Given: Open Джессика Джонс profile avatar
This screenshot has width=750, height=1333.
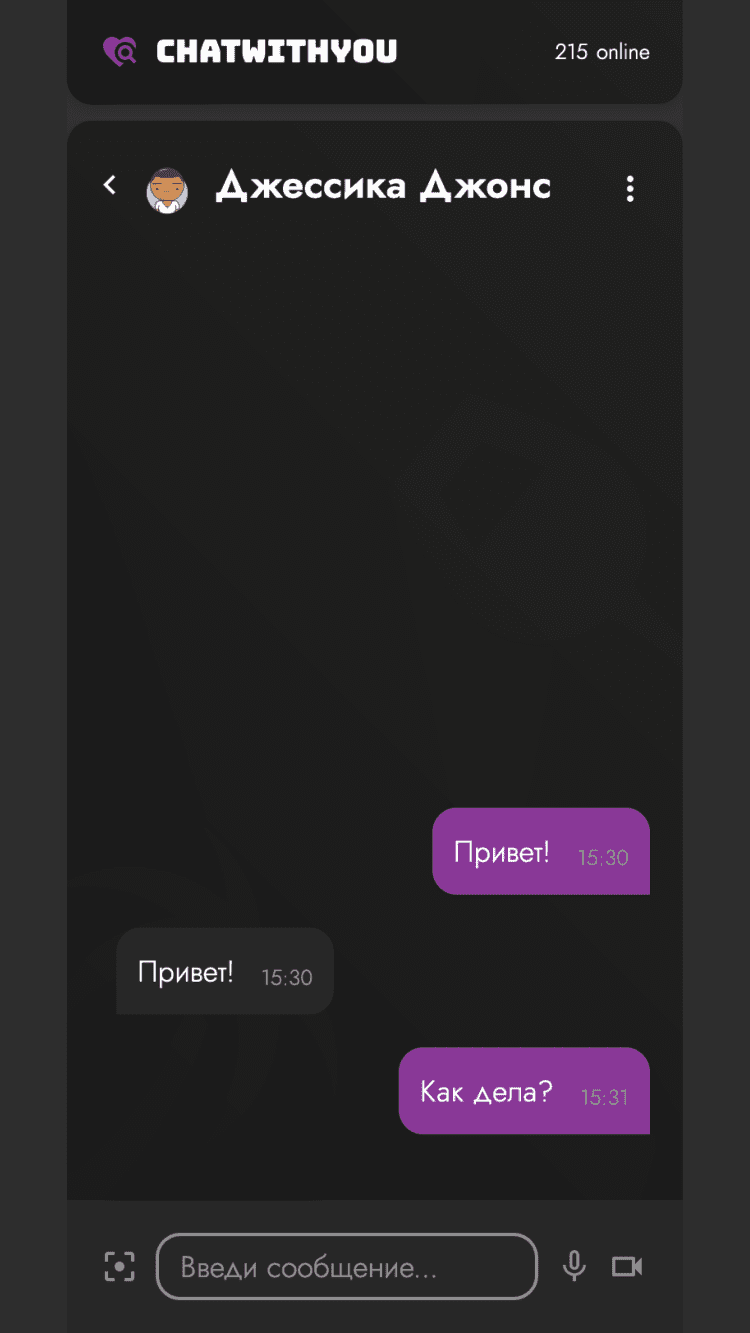Looking at the screenshot, I should pos(167,190).
